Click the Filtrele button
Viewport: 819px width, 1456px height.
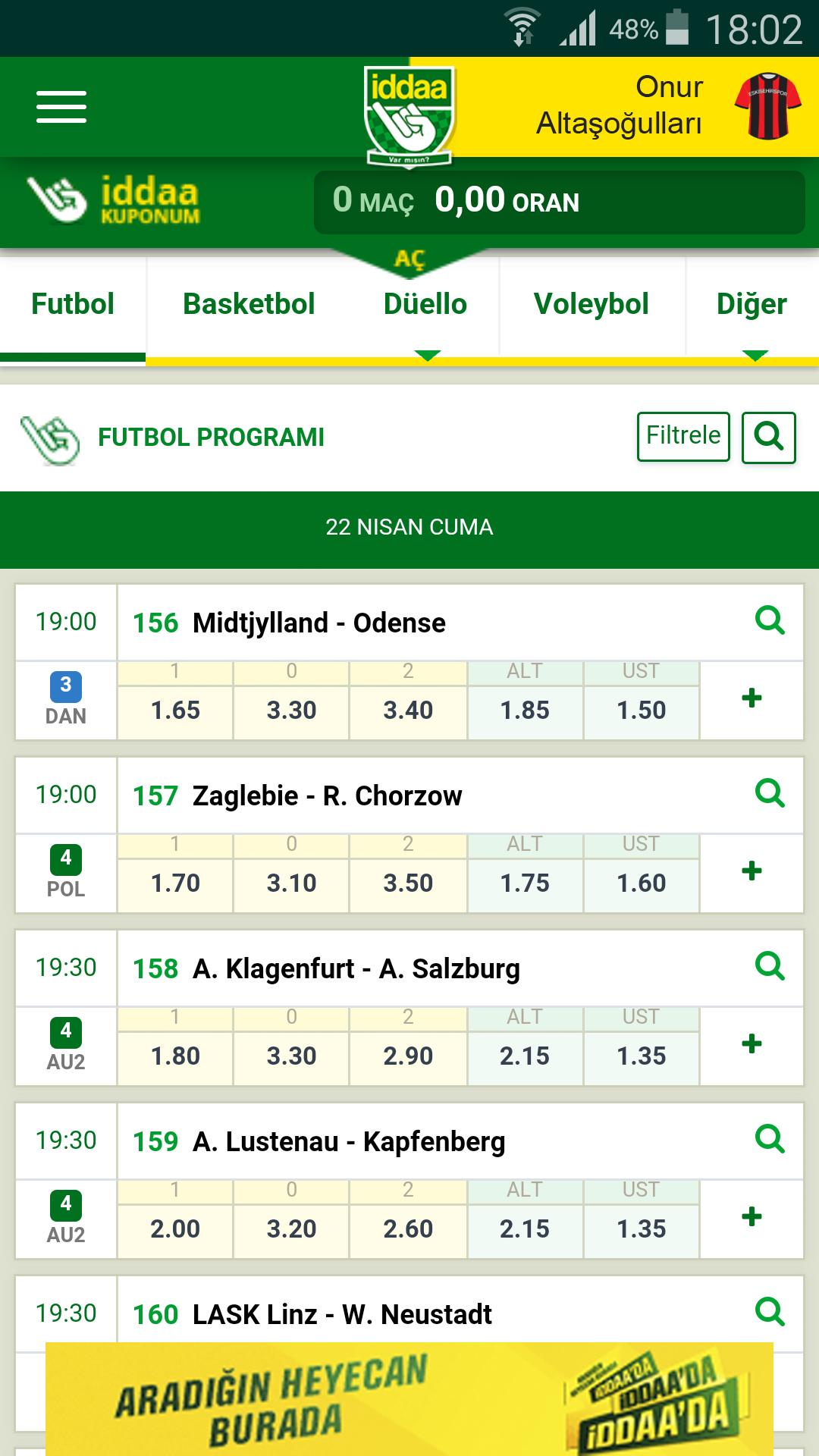click(682, 436)
